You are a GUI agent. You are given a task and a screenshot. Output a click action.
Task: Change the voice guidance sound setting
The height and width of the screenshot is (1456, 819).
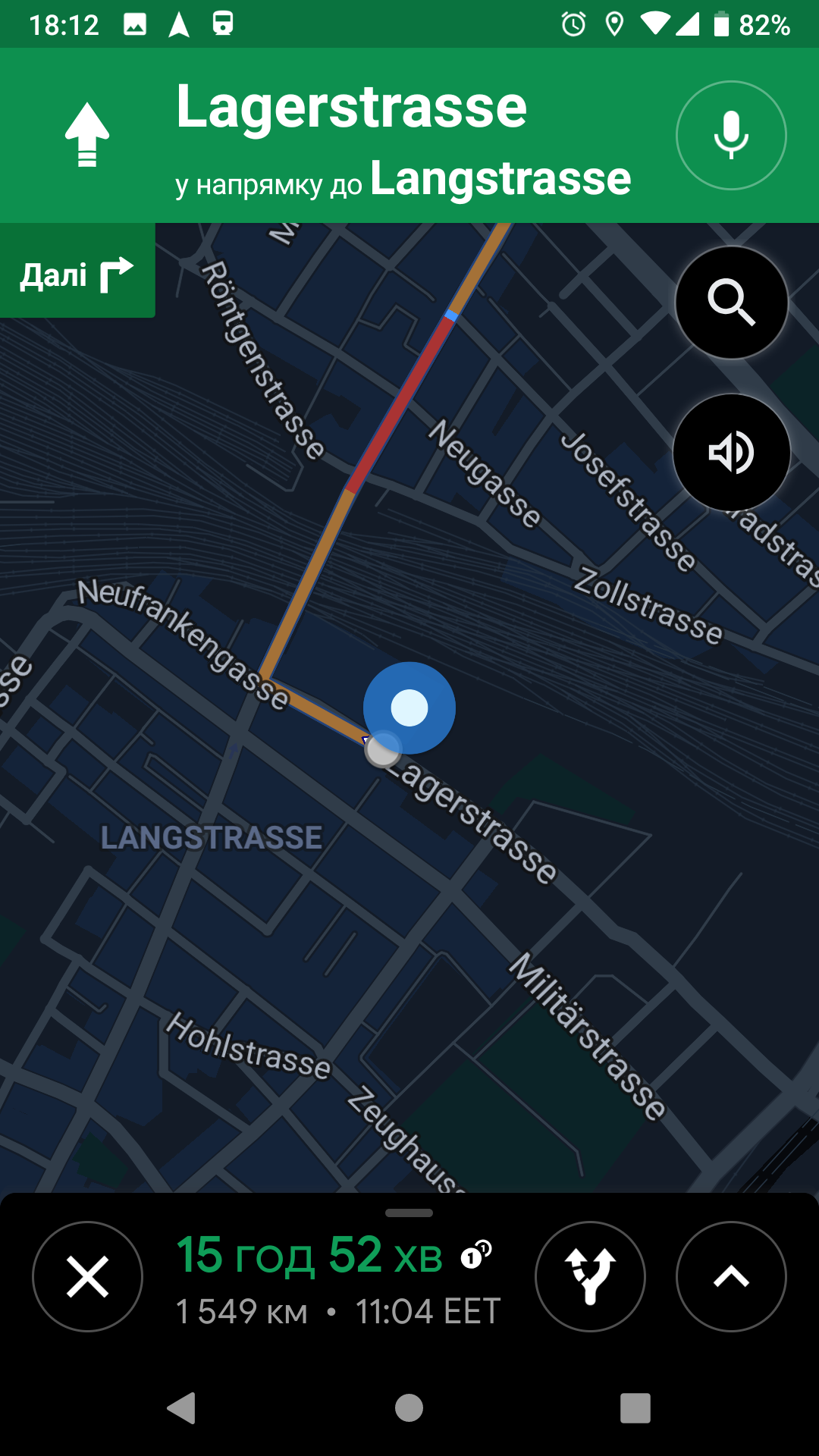731,452
